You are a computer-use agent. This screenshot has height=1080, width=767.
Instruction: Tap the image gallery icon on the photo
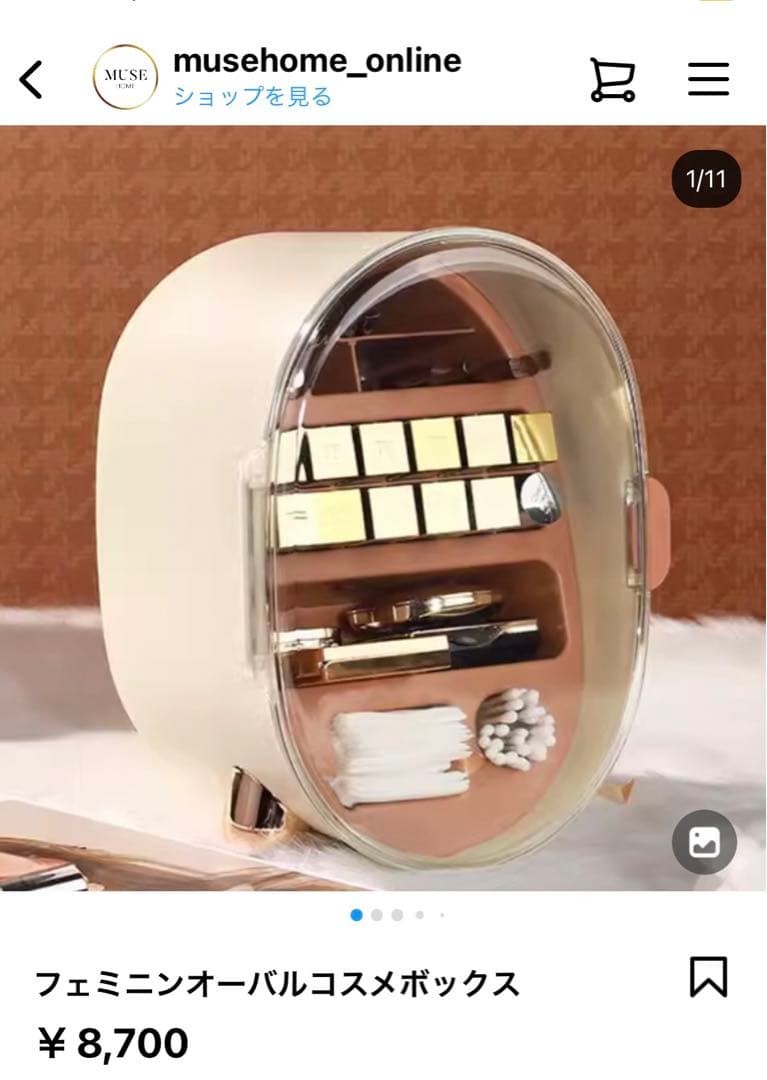(704, 842)
